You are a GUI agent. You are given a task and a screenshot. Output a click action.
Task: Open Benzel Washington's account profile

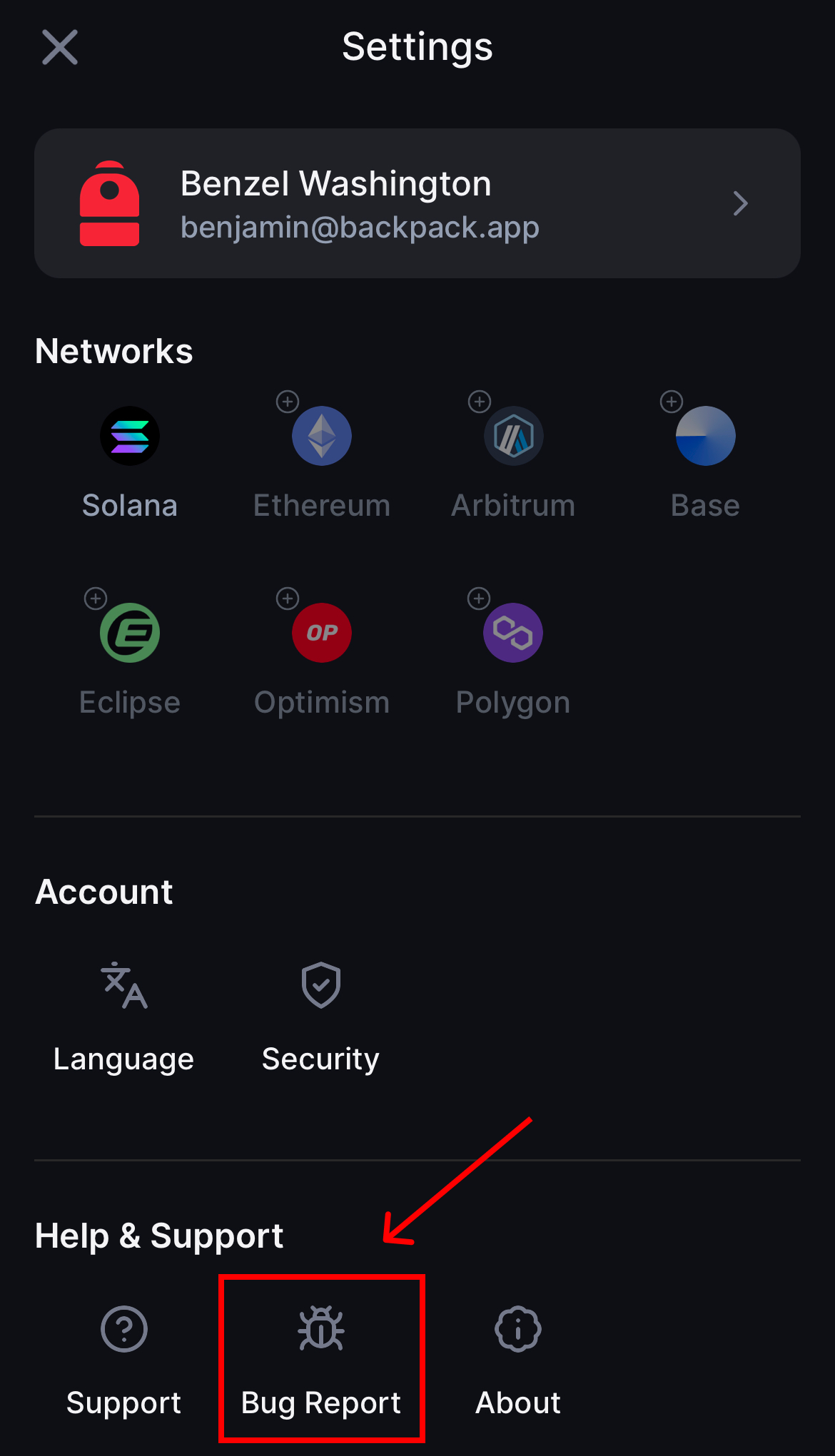click(x=417, y=203)
